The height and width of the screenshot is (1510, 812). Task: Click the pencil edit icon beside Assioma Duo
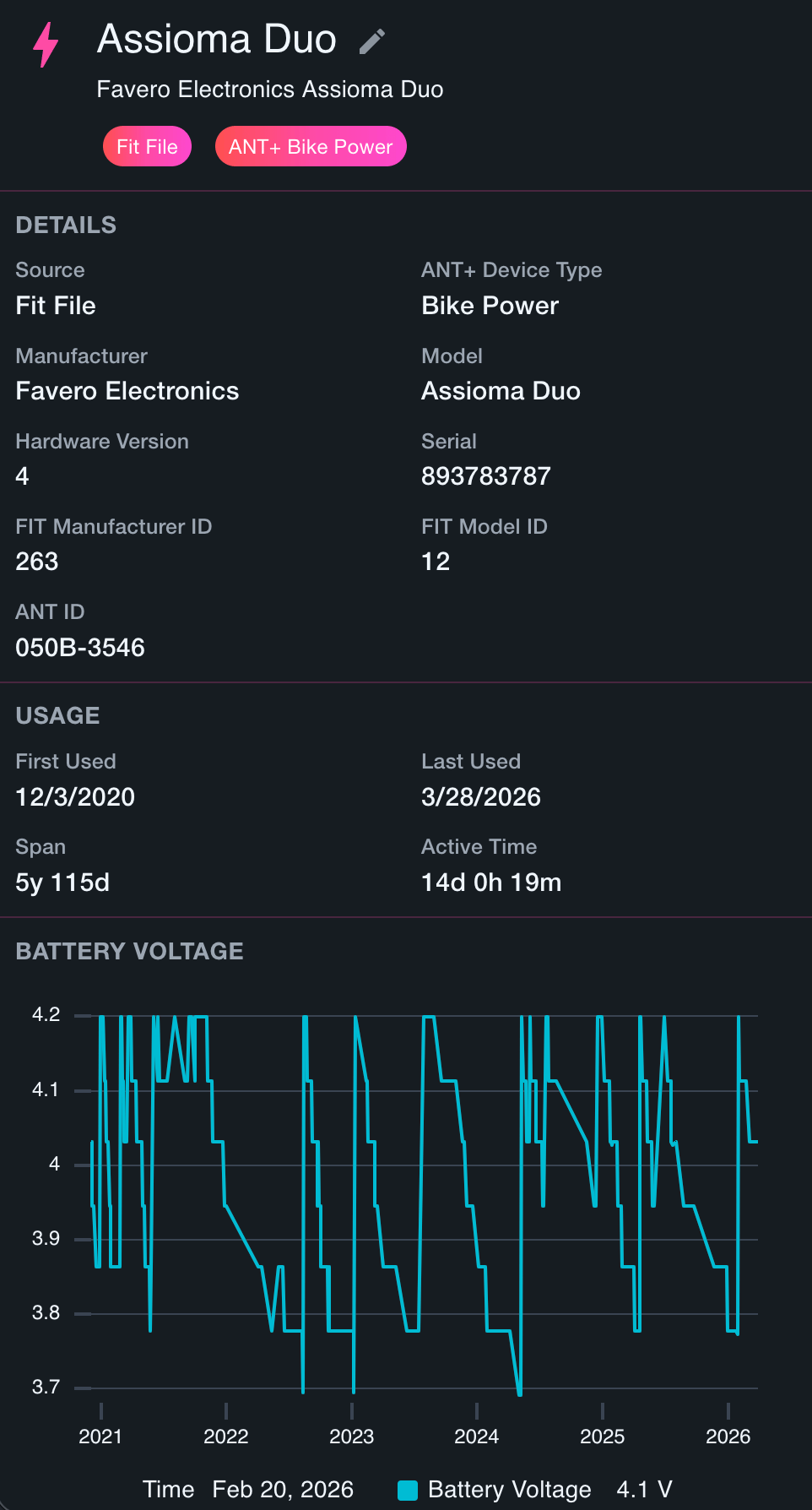pos(370,40)
